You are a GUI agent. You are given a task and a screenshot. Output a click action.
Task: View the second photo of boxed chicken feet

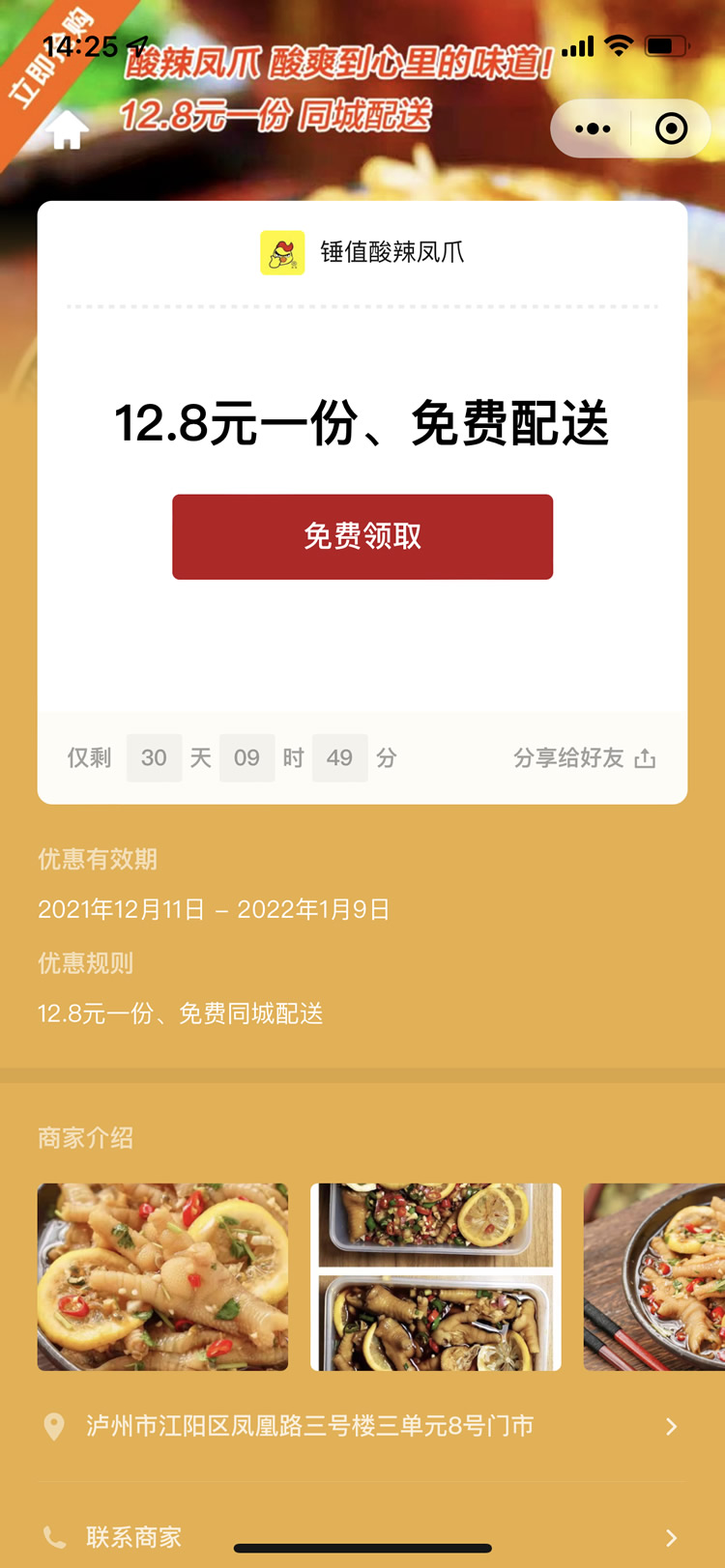(x=436, y=1276)
